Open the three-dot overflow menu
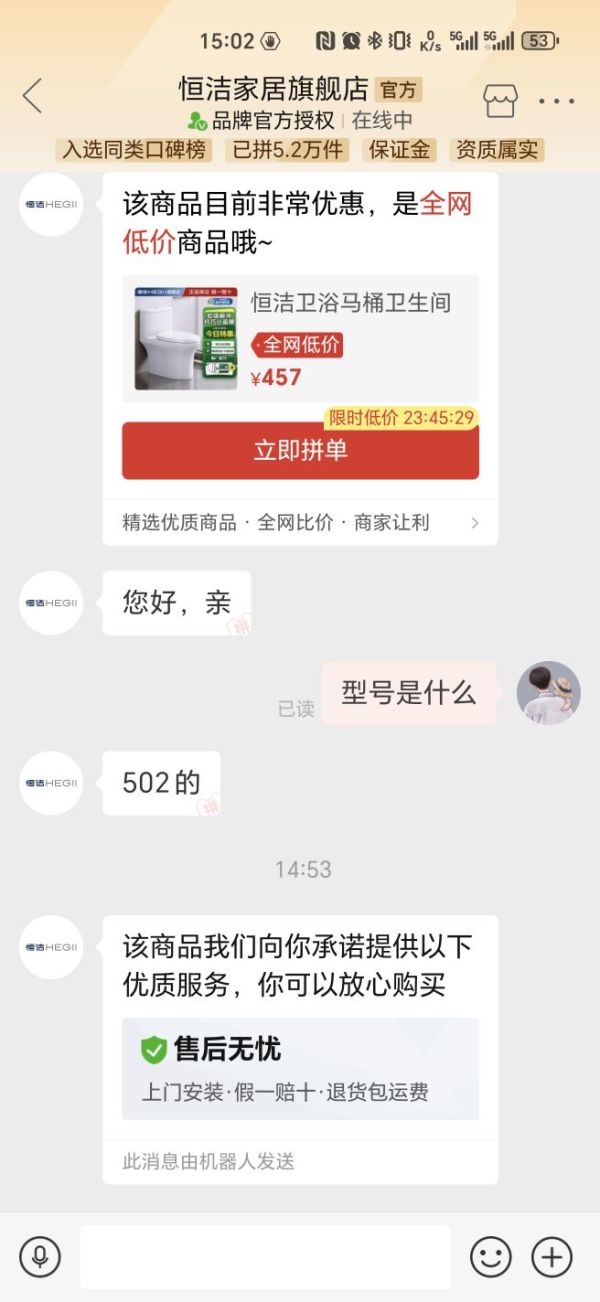 coord(556,101)
